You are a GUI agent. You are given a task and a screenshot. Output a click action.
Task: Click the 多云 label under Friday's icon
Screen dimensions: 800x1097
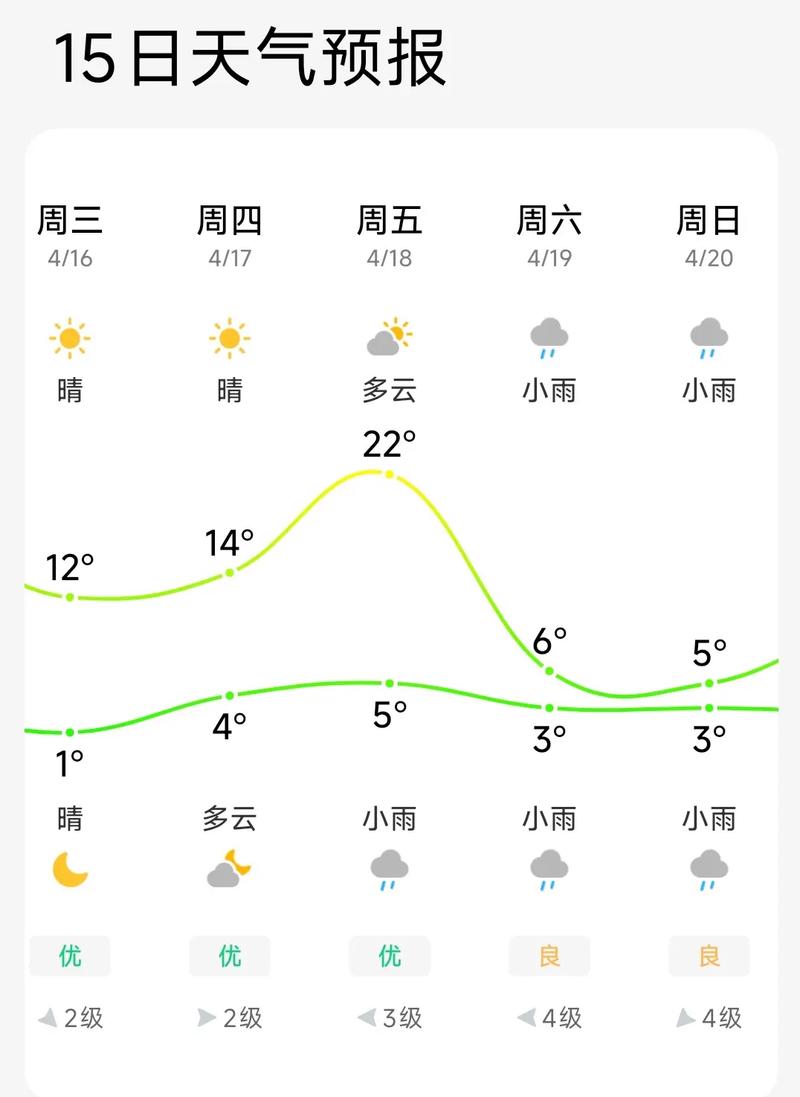[x=389, y=391]
